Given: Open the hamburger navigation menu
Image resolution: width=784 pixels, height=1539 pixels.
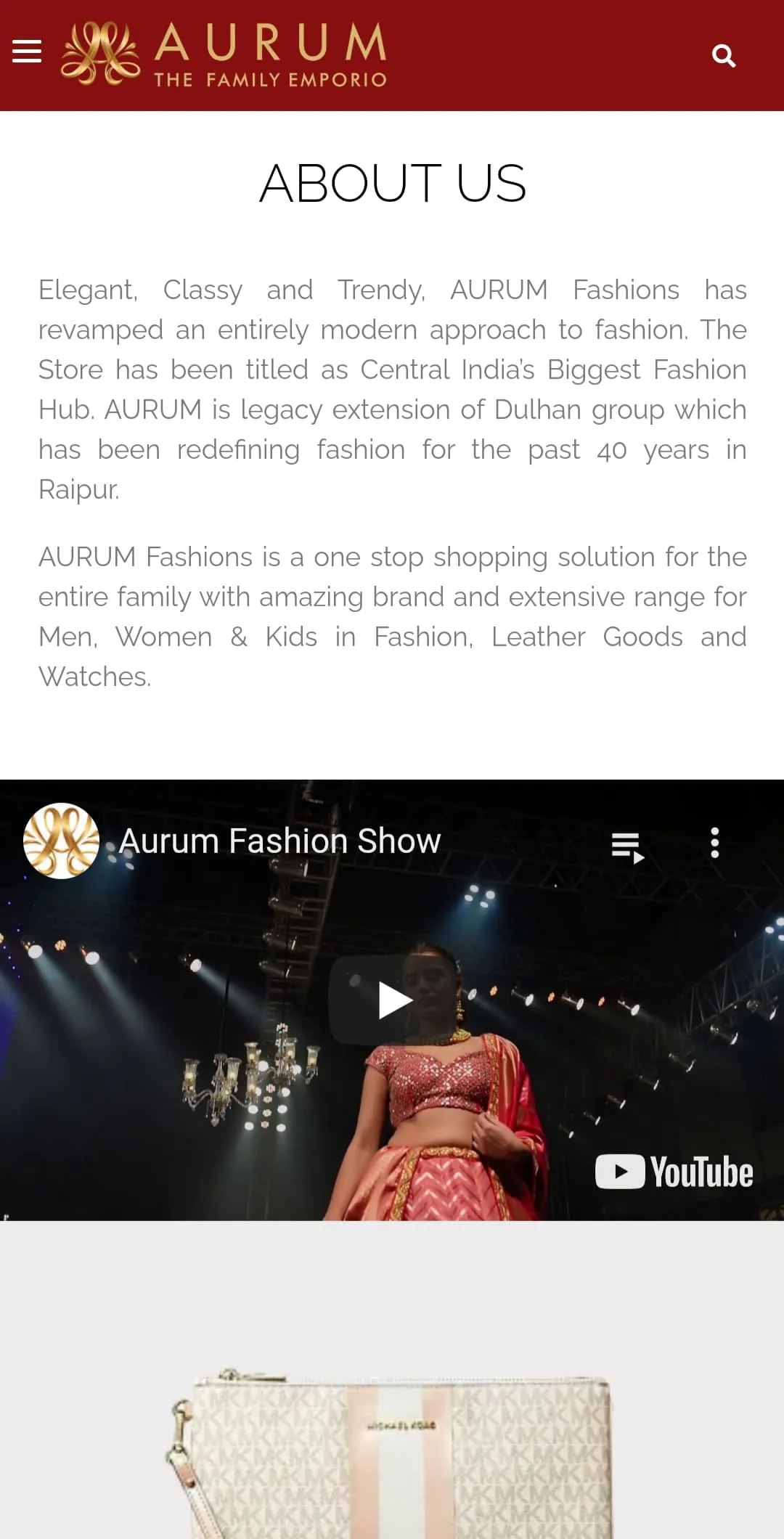Looking at the screenshot, I should click(x=27, y=52).
